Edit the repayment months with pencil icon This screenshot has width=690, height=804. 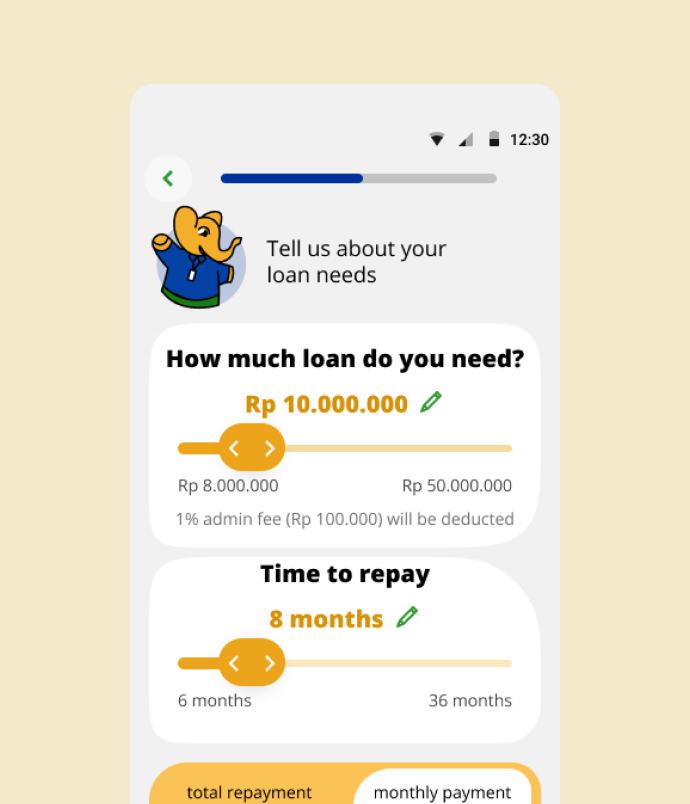coord(407,617)
